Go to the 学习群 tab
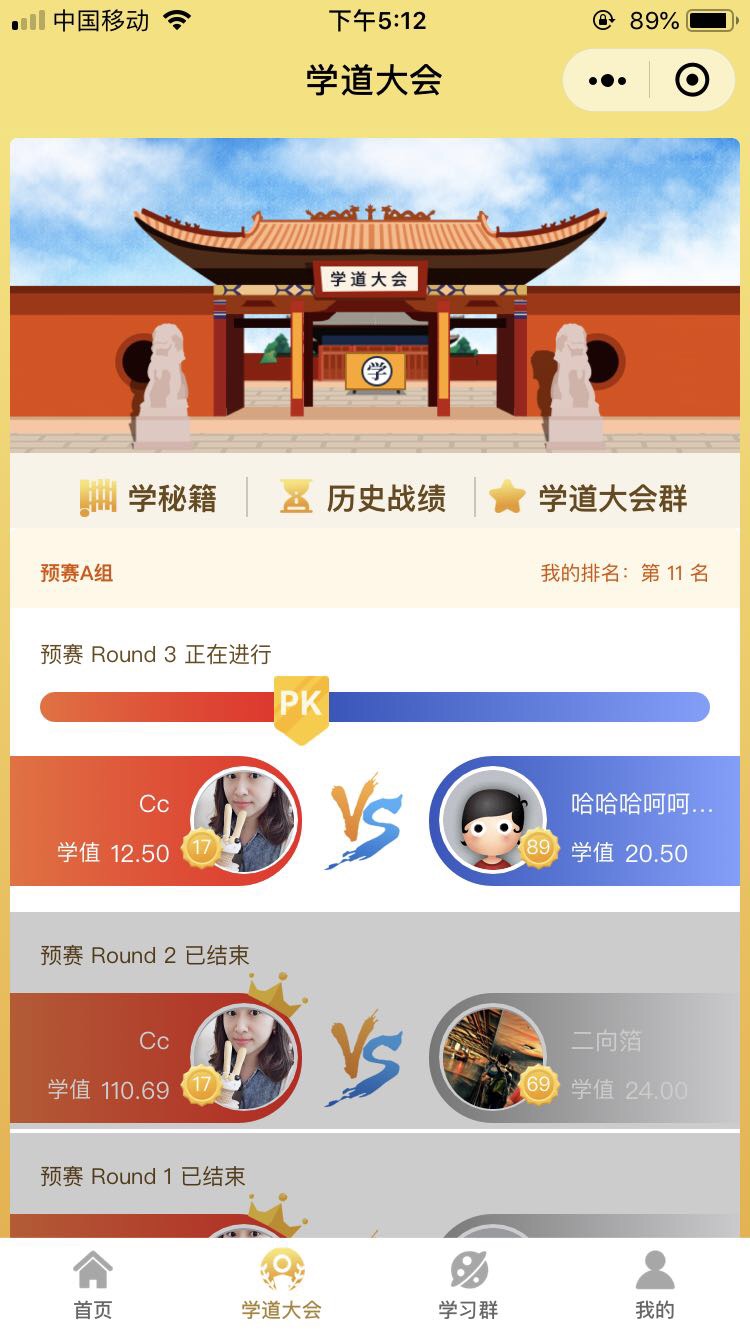The height and width of the screenshot is (1334, 750). pos(468,1286)
